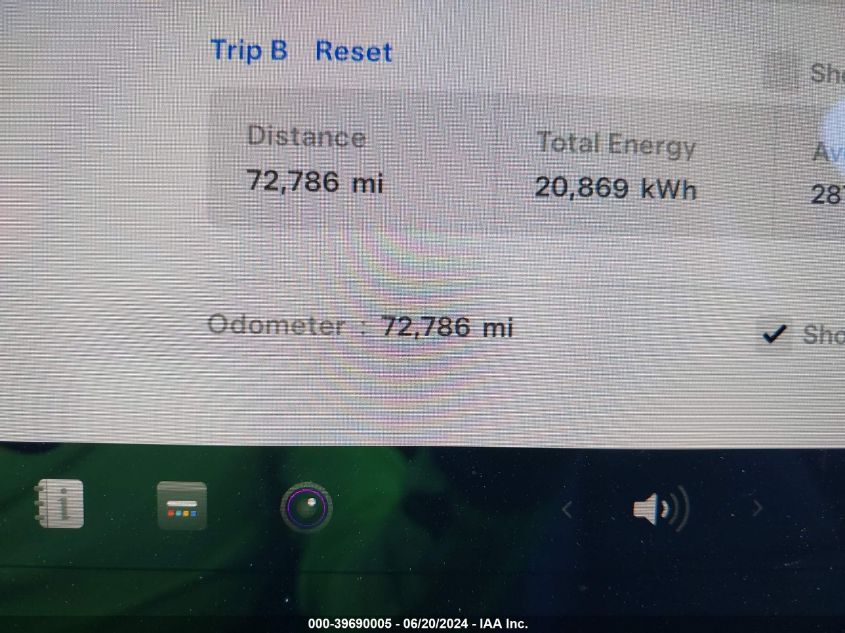Reset the Trip B counter

tap(354, 52)
